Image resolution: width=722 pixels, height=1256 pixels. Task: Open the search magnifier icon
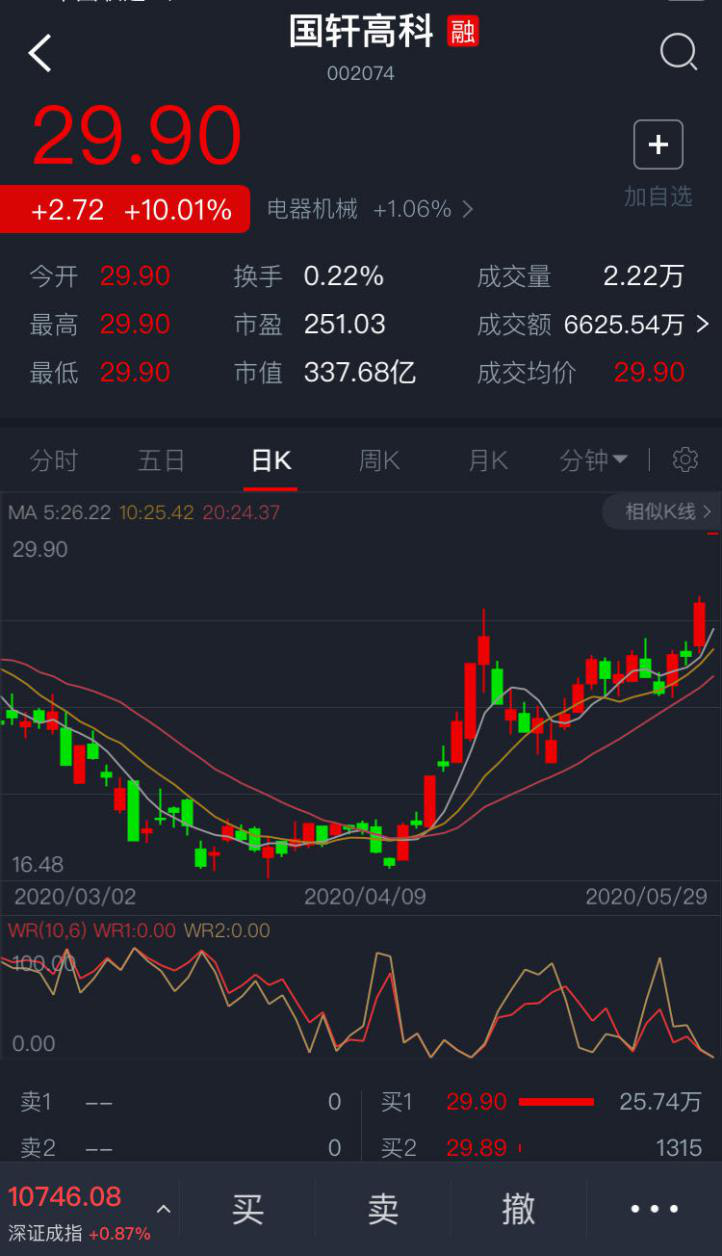[x=679, y=53]
